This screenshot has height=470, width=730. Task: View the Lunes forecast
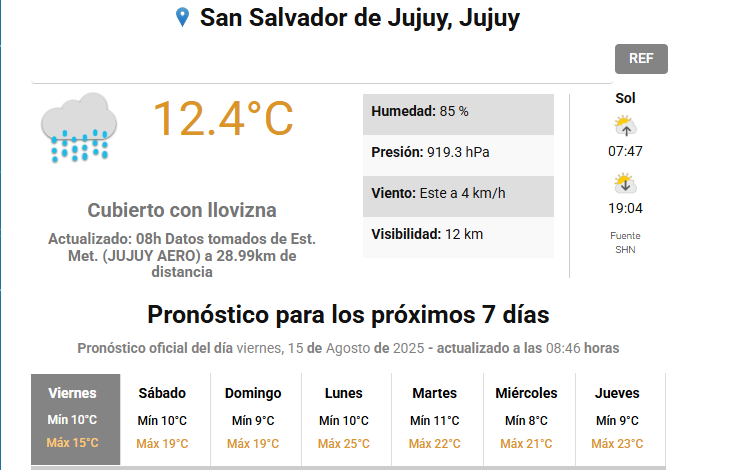(343, 418)
